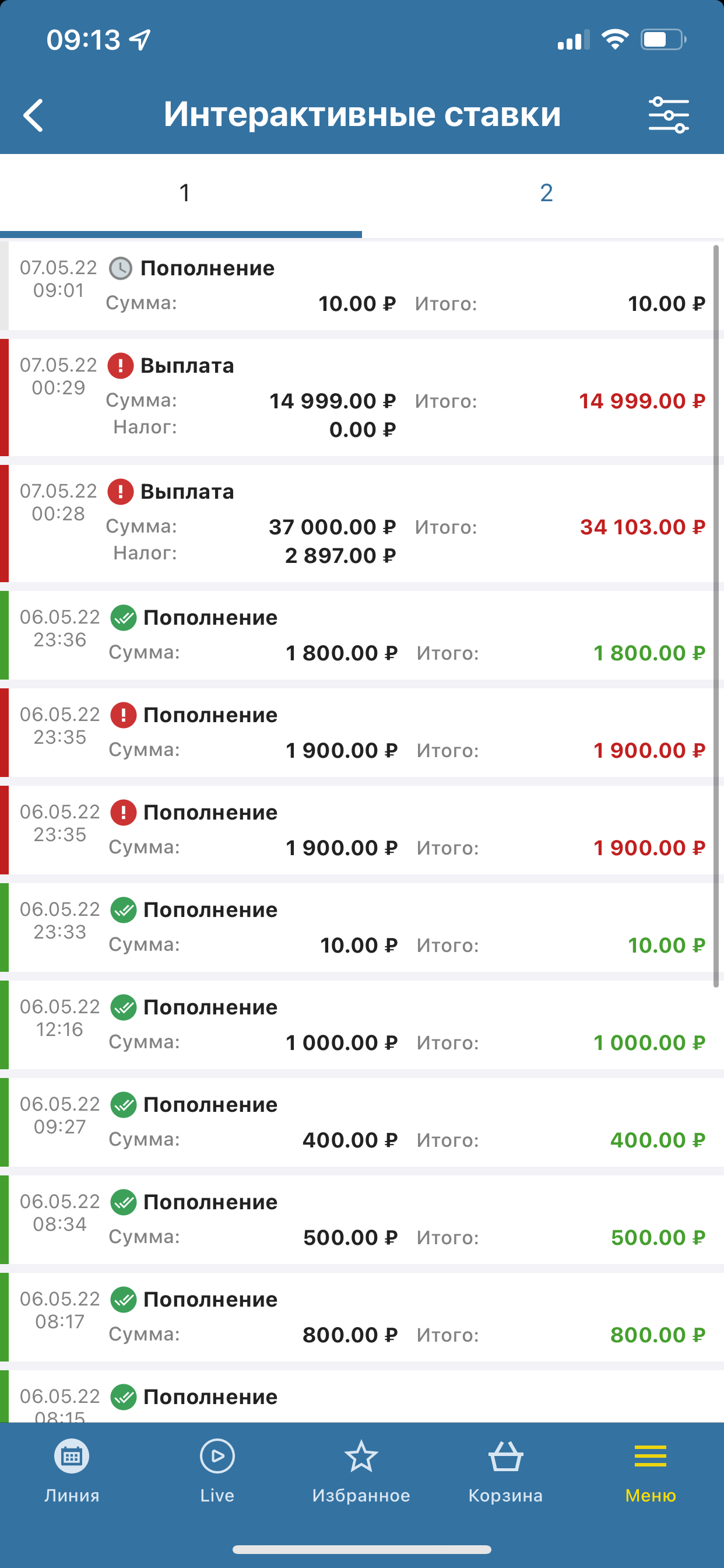Go back from Интерактивные ставки
Viewport: 724px width, 1568px height.
pos(33,115)
